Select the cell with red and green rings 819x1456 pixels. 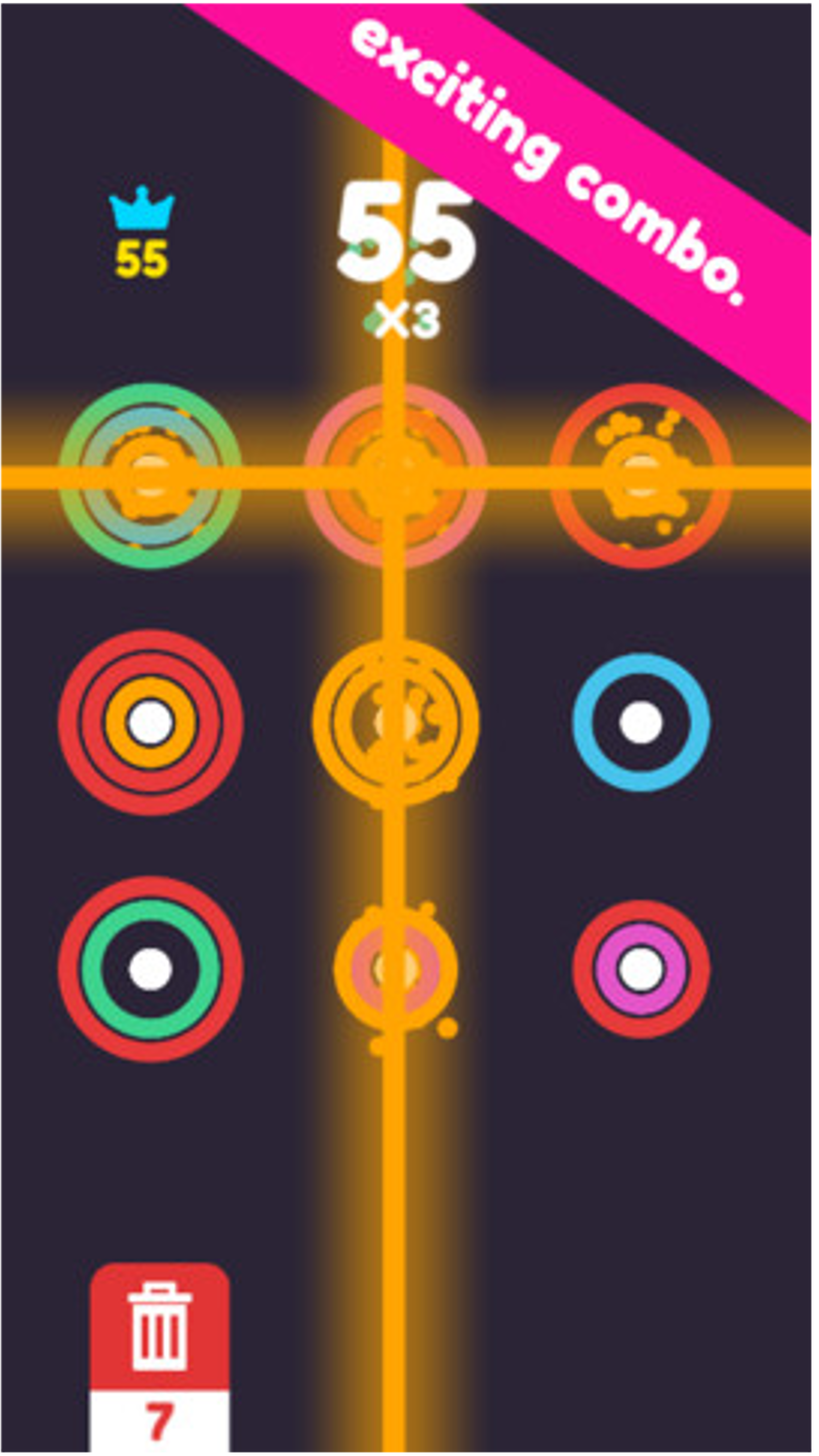pyautogui.click(x=151, y=969)
